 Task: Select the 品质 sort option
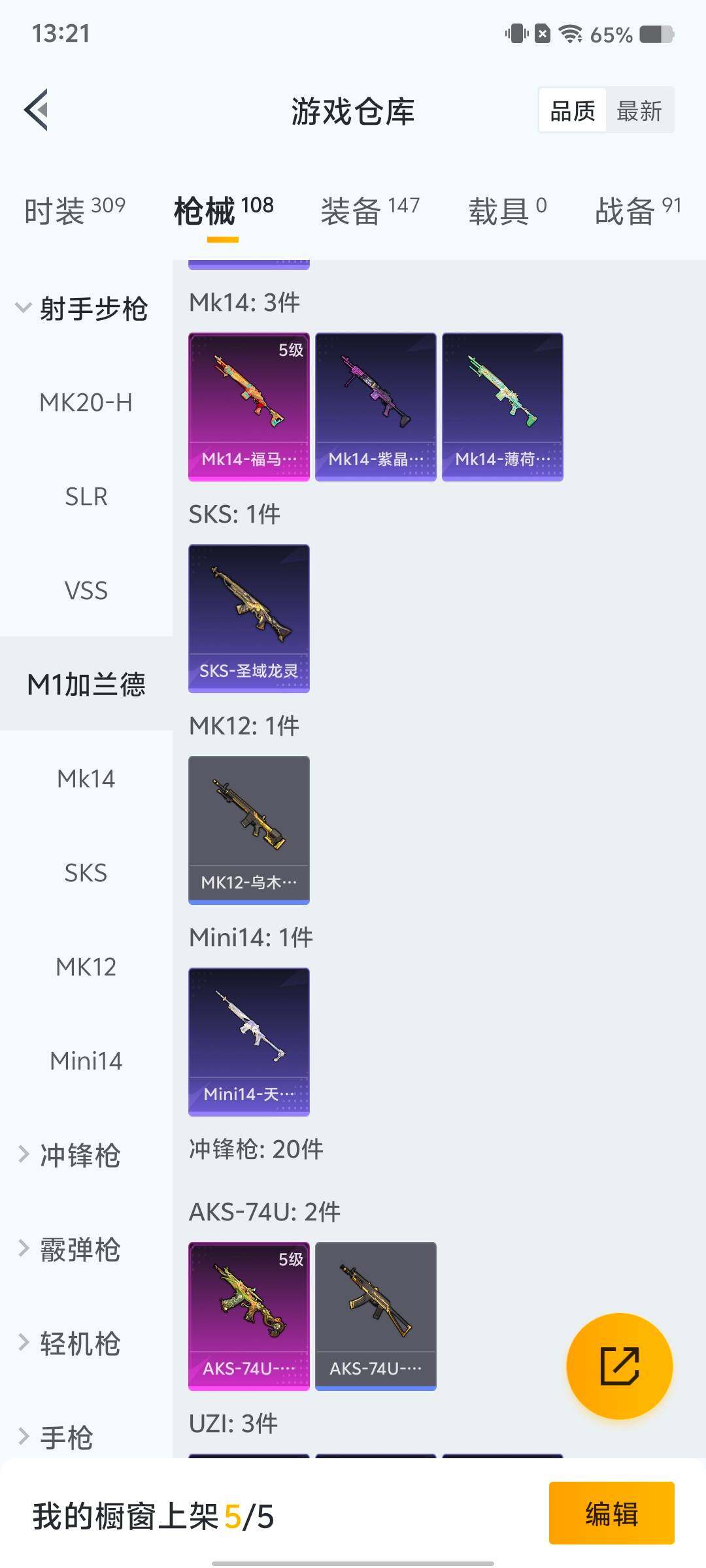click(573, 110)
